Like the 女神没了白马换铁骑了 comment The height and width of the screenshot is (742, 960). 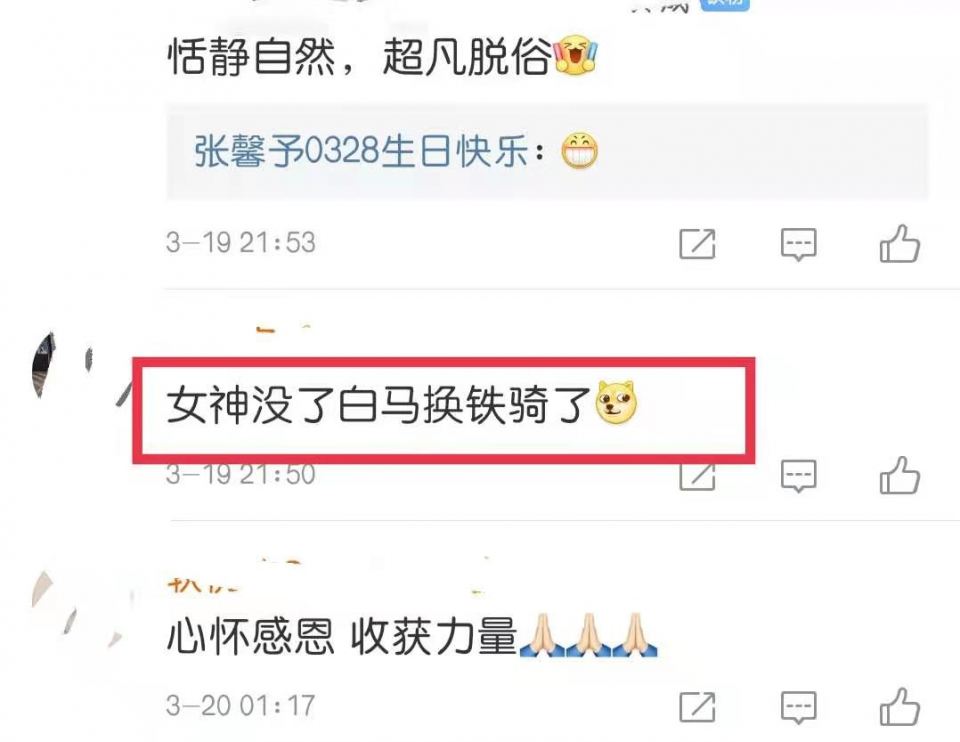point(899,475)
